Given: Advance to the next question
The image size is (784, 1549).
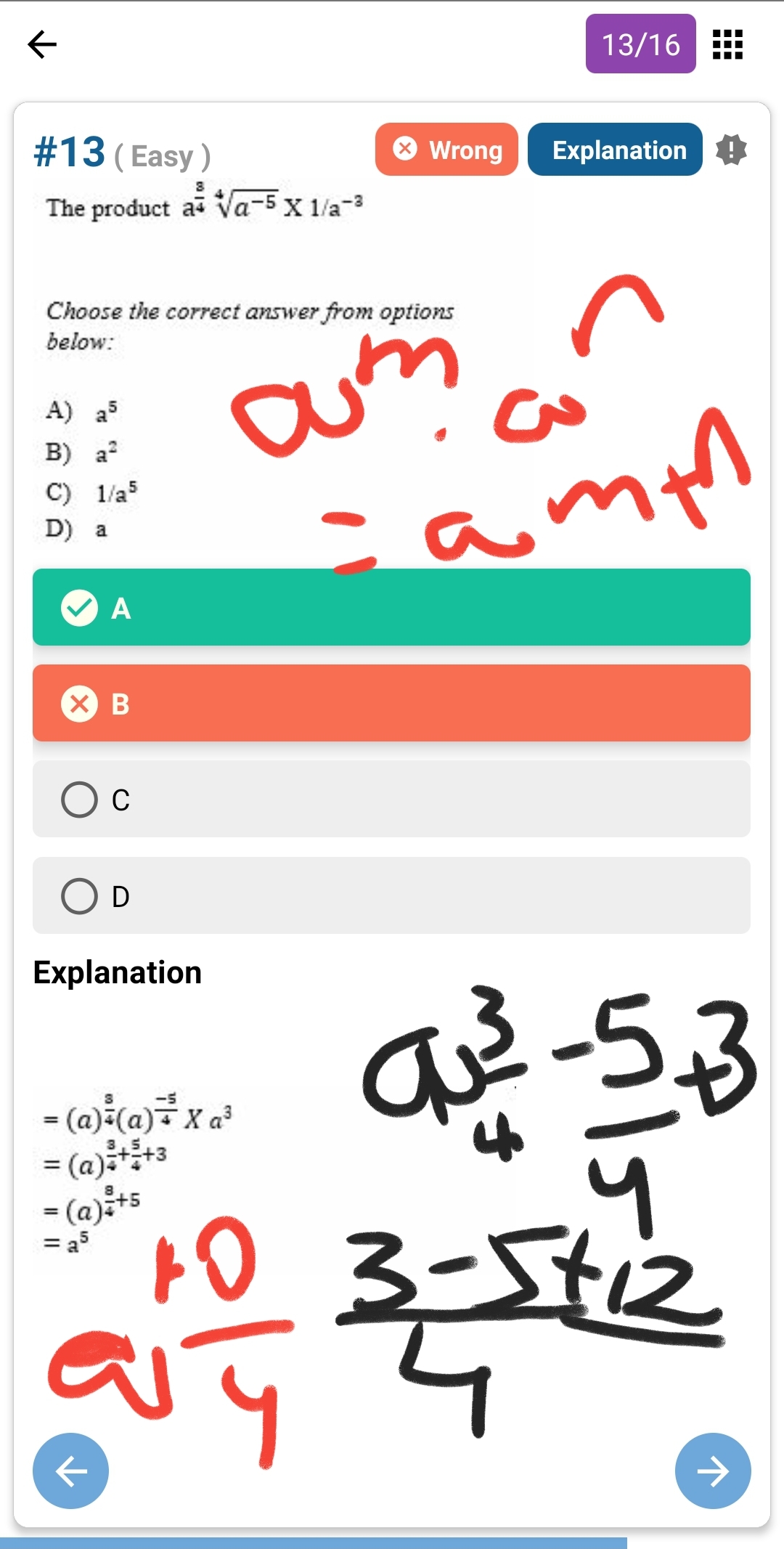Looking at the screenshot, I should coord(712,1471).
